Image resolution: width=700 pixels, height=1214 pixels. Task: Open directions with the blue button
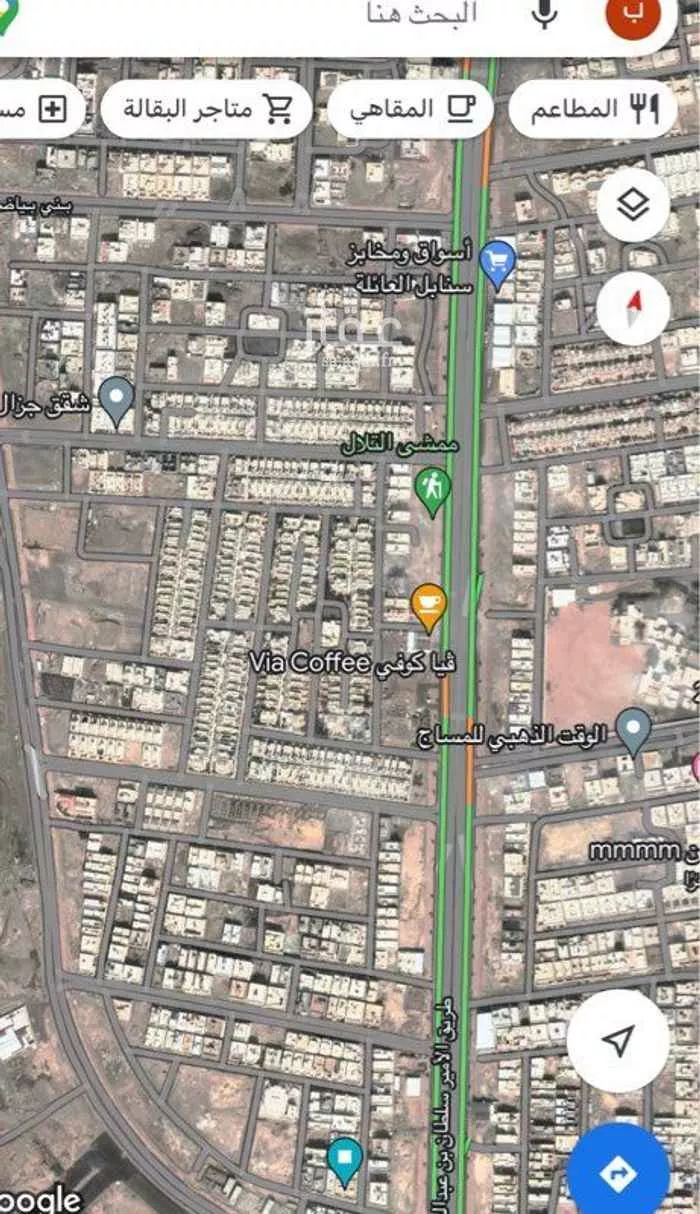[617, 1169]
